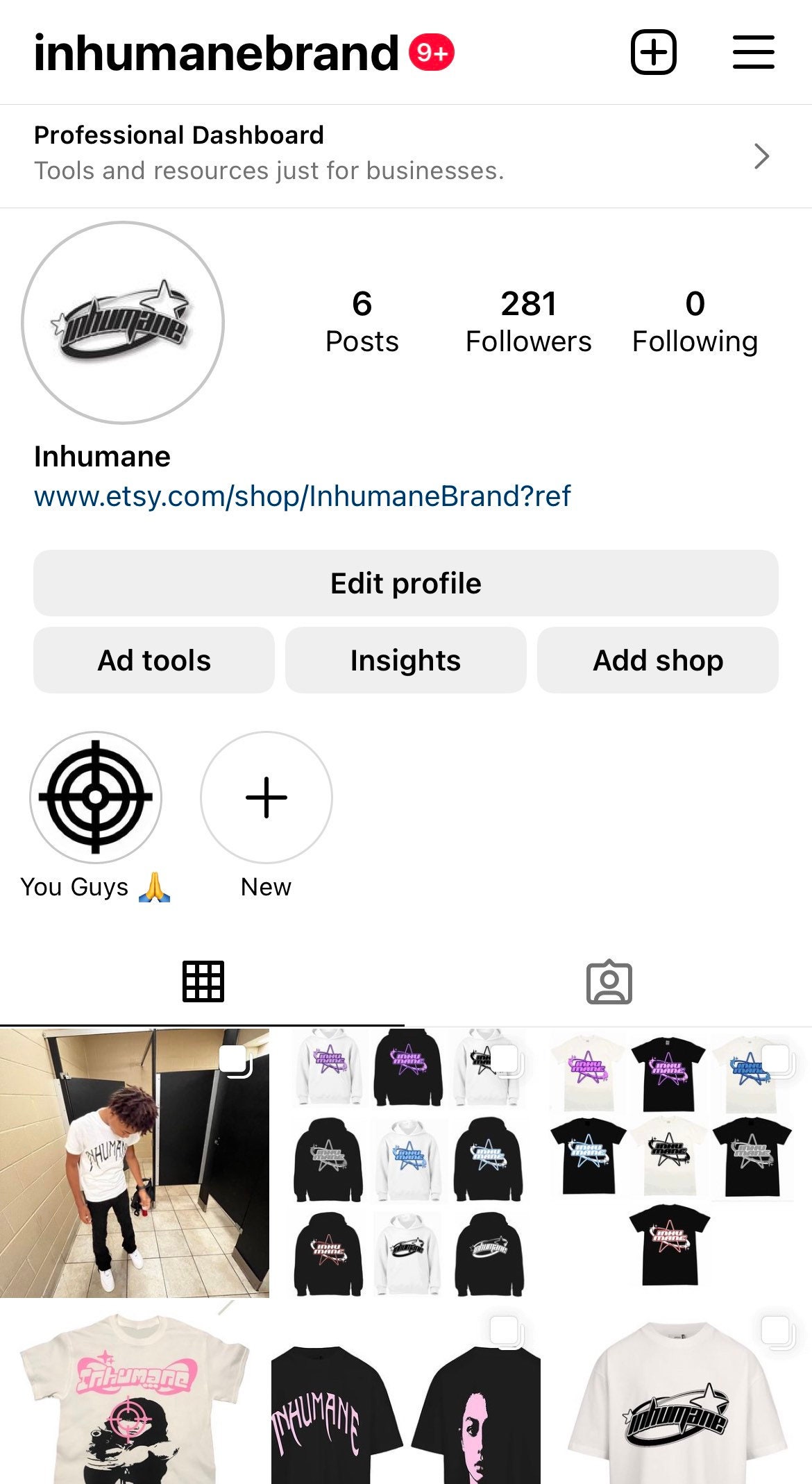Open the You Guys story highlight
812x1484 pixels.
(96, 798)
